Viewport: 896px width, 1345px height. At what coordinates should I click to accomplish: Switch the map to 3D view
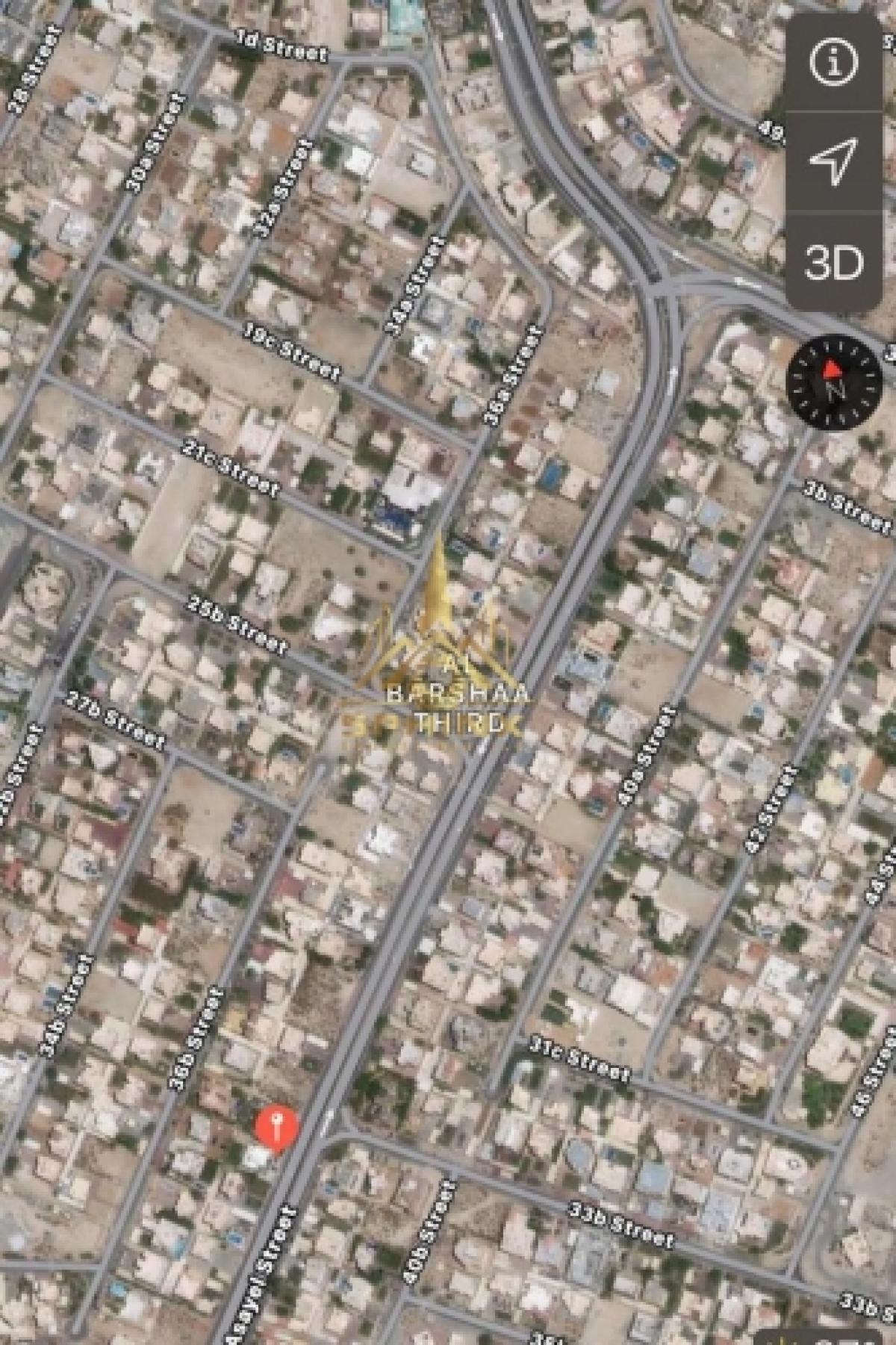833,261
